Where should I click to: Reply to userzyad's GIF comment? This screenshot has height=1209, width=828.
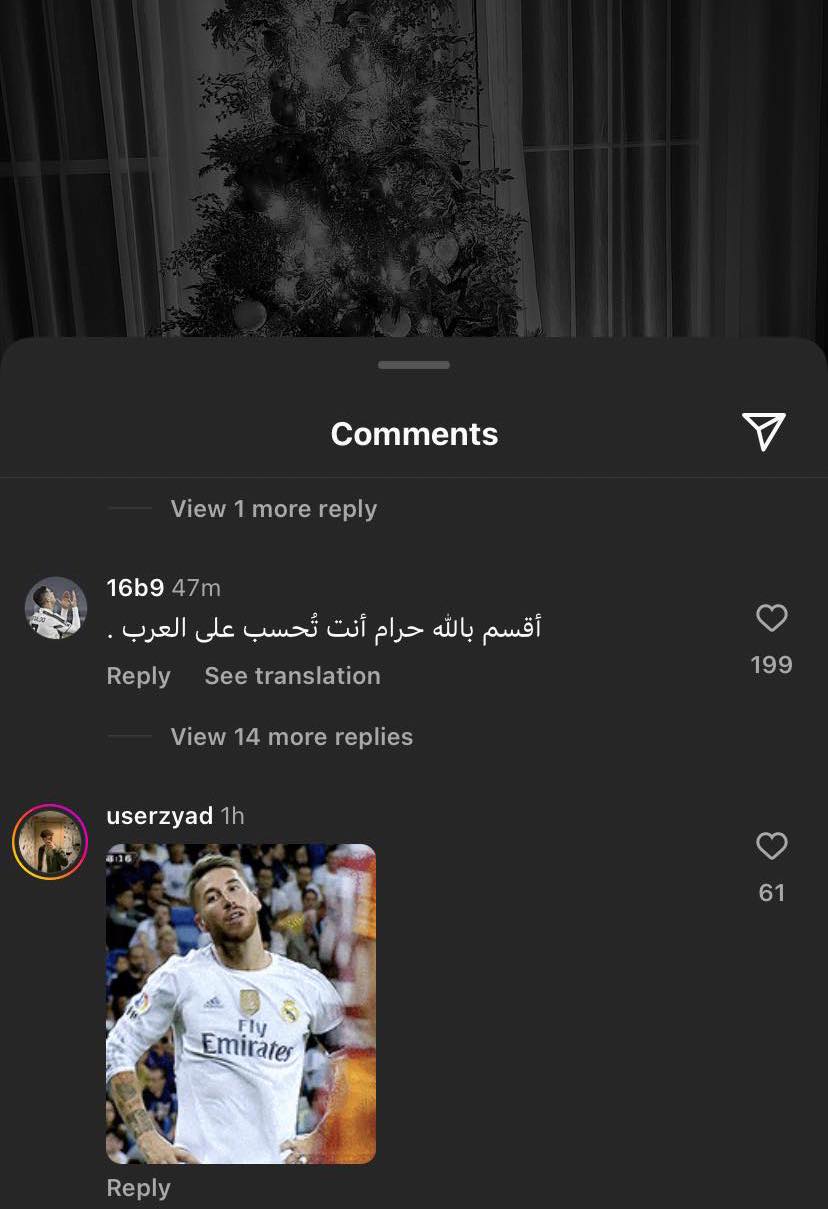coord(138,1188)
